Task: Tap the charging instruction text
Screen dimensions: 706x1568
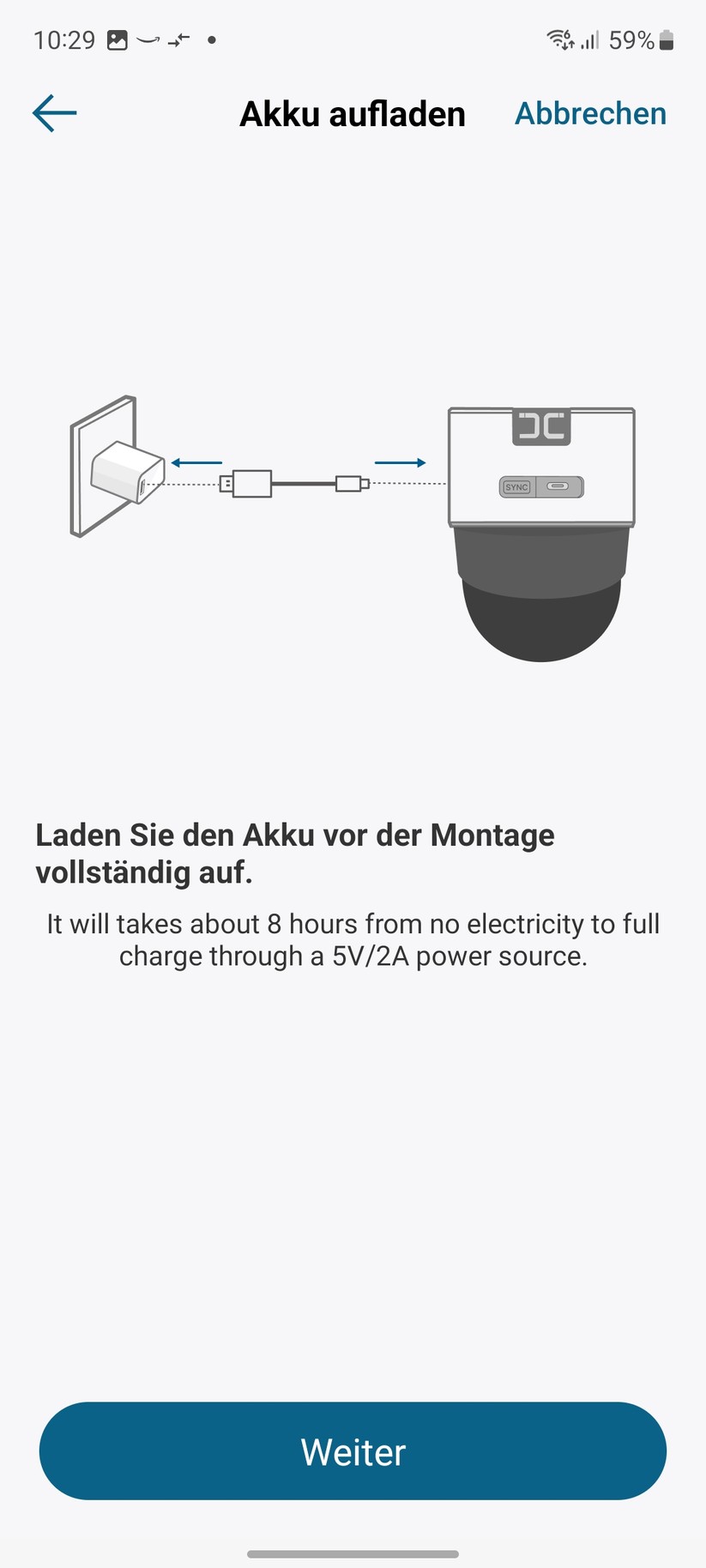Action: (352, 939)
